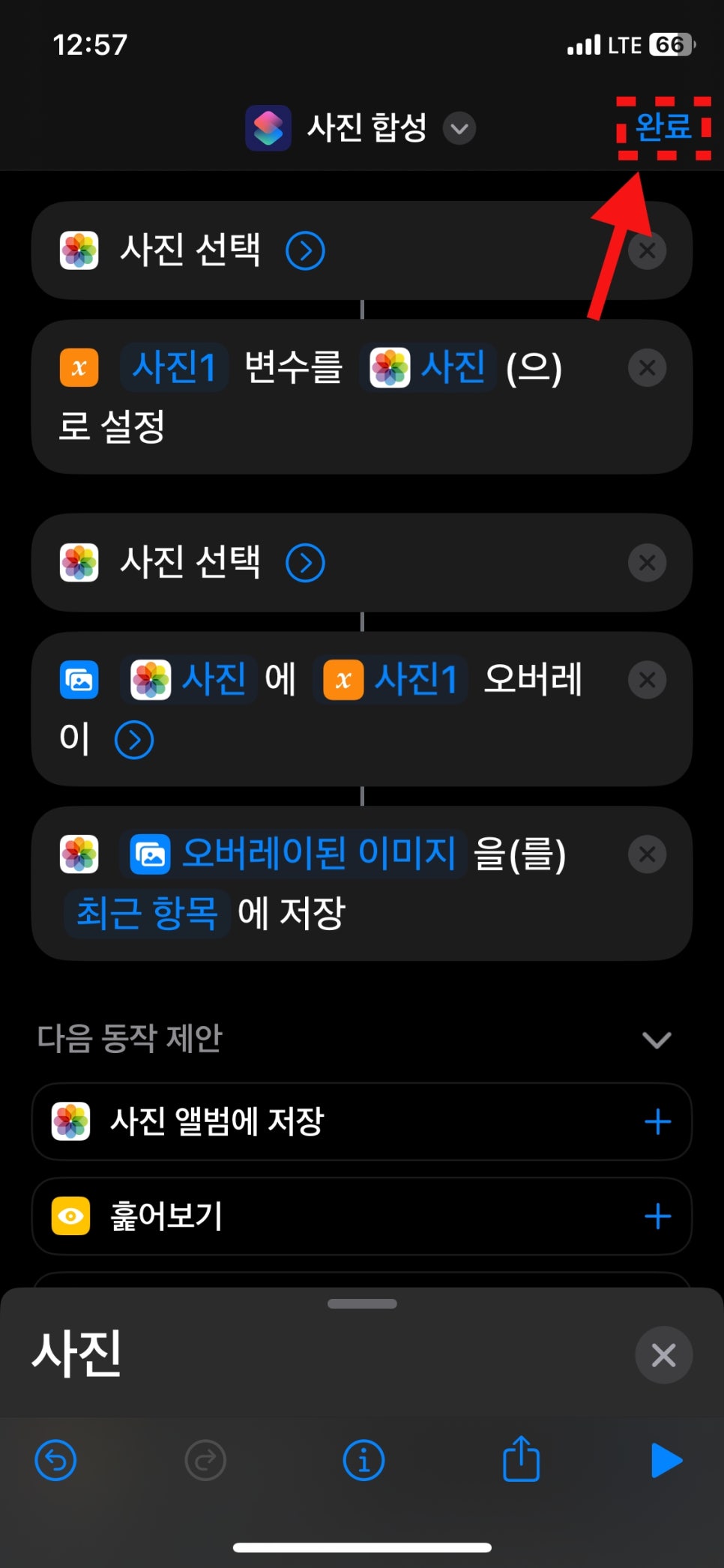Screen dimensions: 724x1568
Task: Remove the second 사진 선택 action
Action: click(647, 563)
